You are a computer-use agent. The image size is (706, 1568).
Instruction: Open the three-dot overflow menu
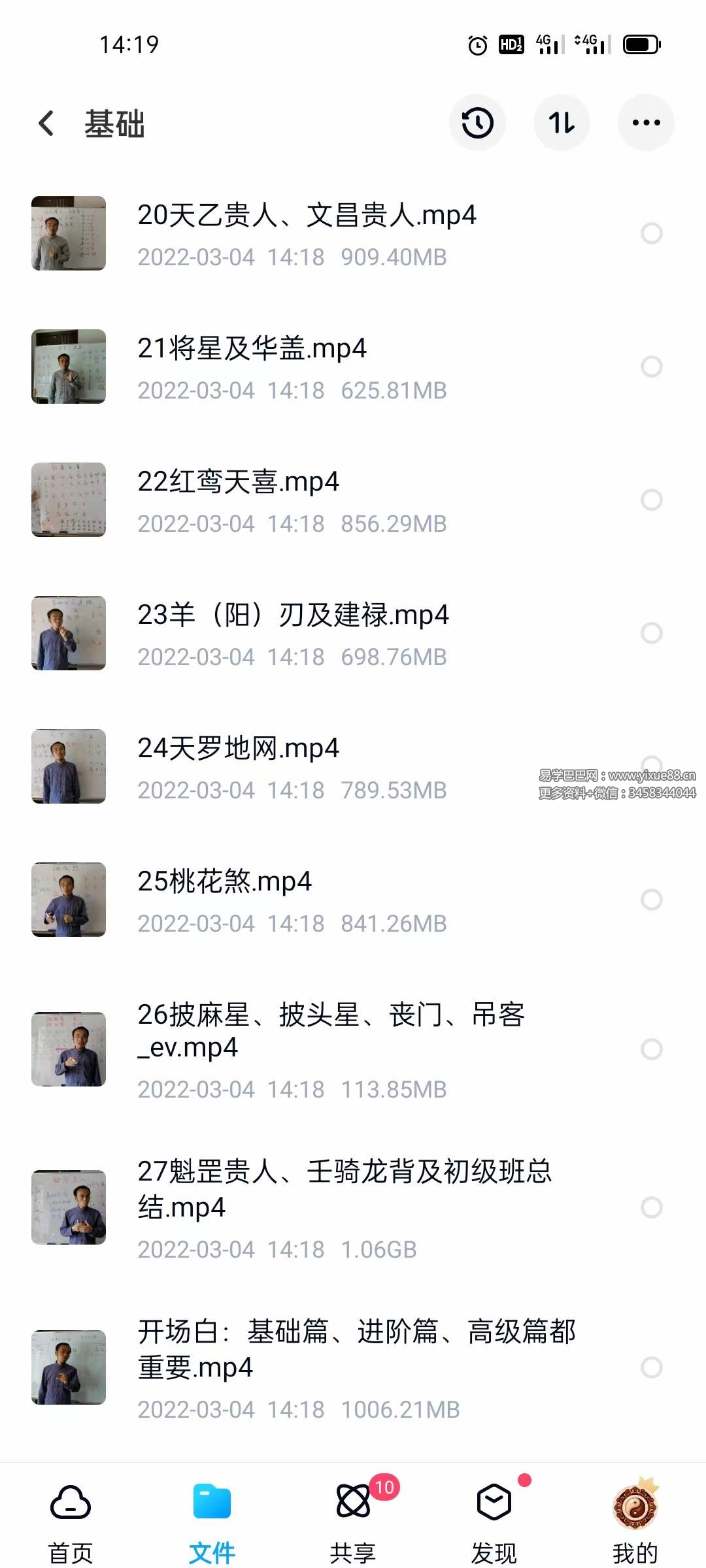pyautogui.click(x=646, y=123)
